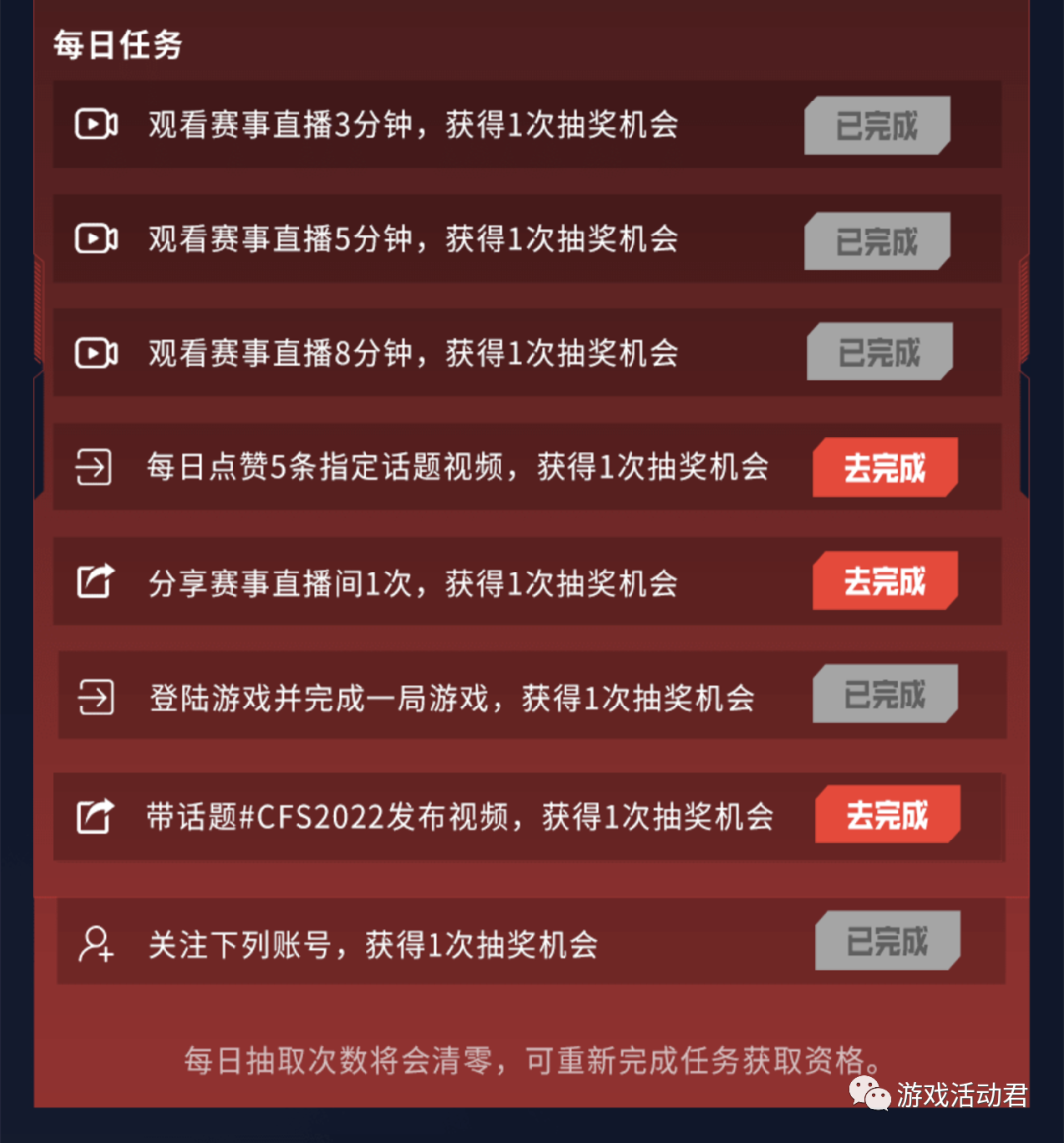Click the video camera icon for 5-minute livestream task

(95, 239)
